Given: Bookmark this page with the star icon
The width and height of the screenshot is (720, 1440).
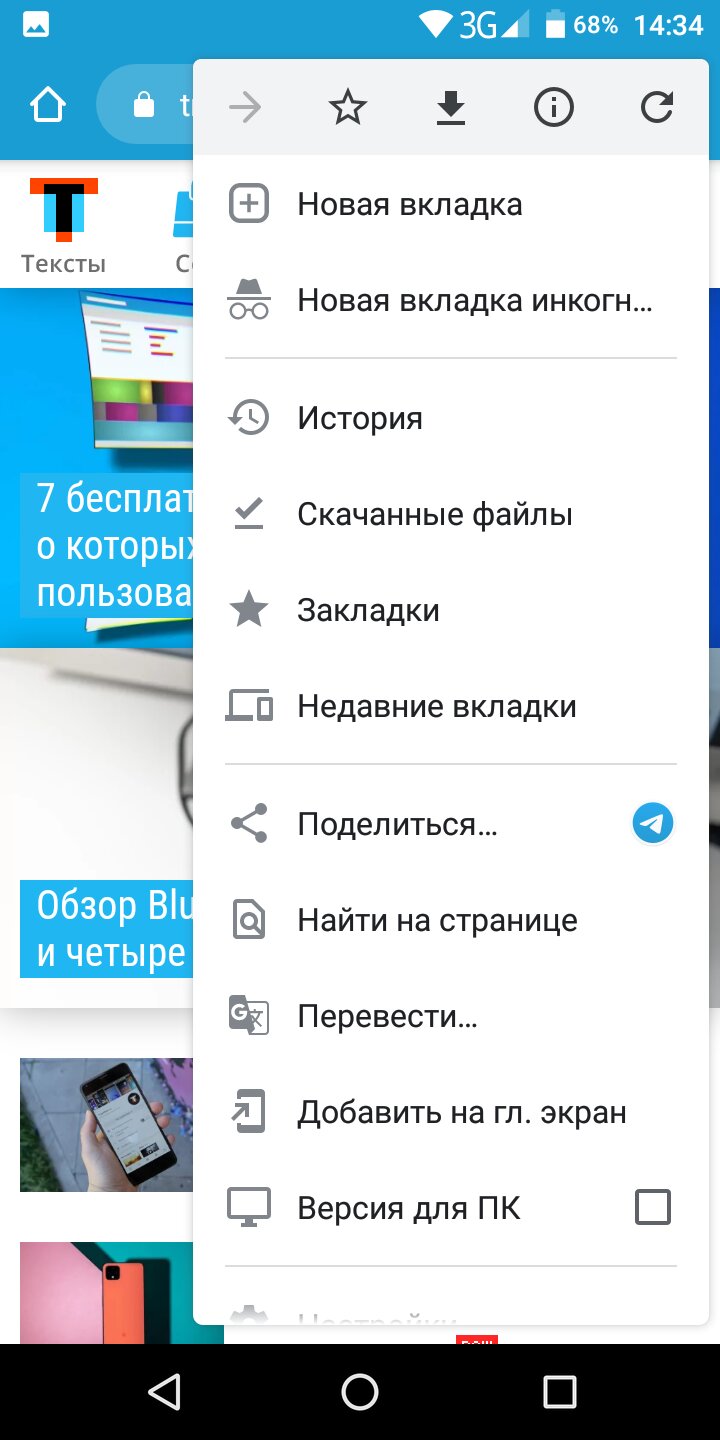Looking at the screenshot, I should tap(348, 108).
